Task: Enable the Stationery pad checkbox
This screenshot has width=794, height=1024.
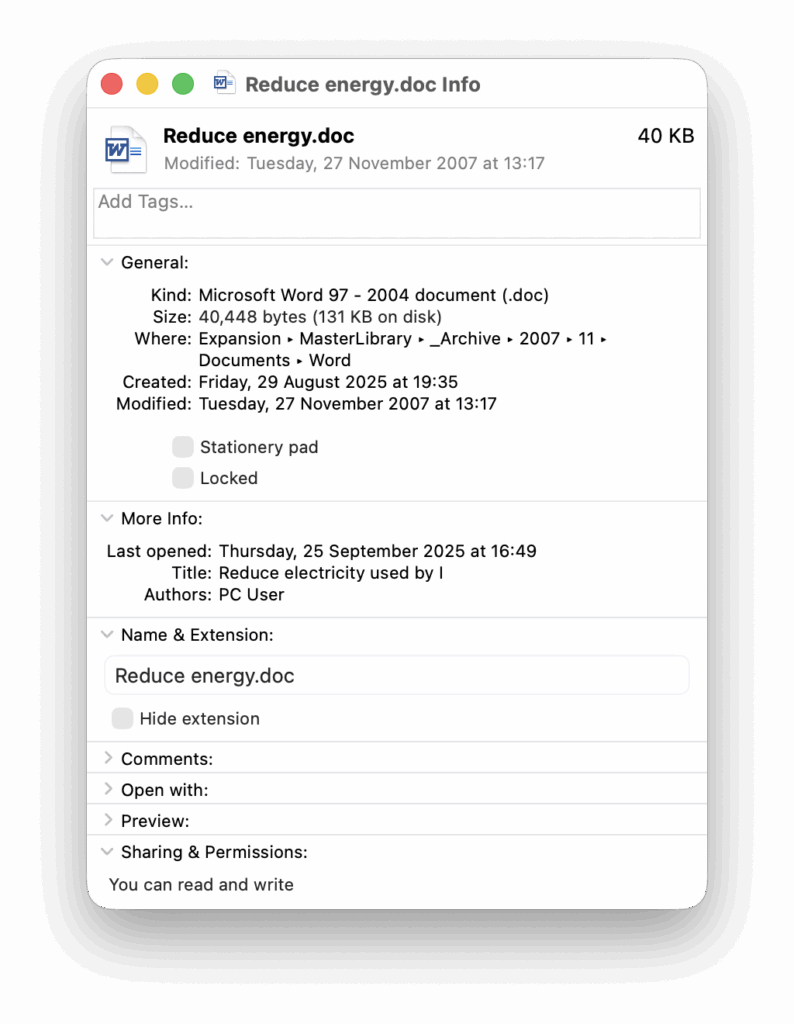Action: (x=182, y=447)
